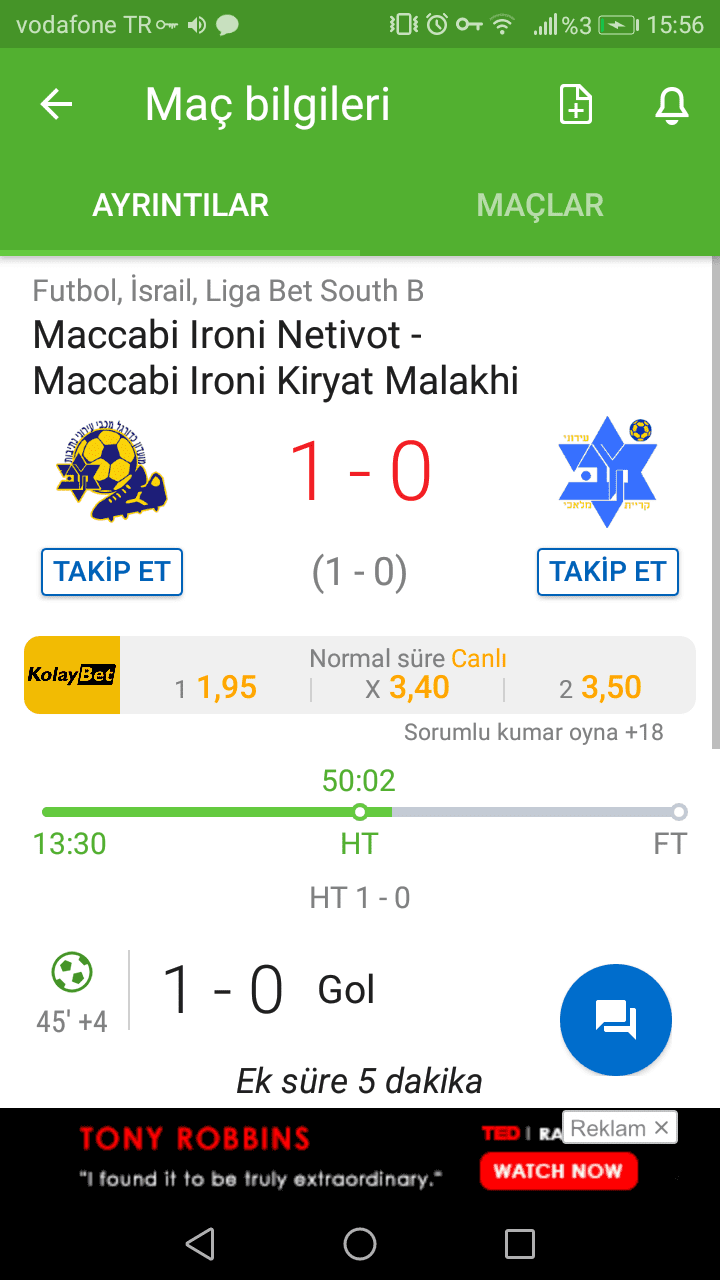The width and height of the screenshot is (720, 1280).
Task: Tap WATCH NOW in the Tony Robbins ad
Action: pyautogui.click(x=558, y=1171)
